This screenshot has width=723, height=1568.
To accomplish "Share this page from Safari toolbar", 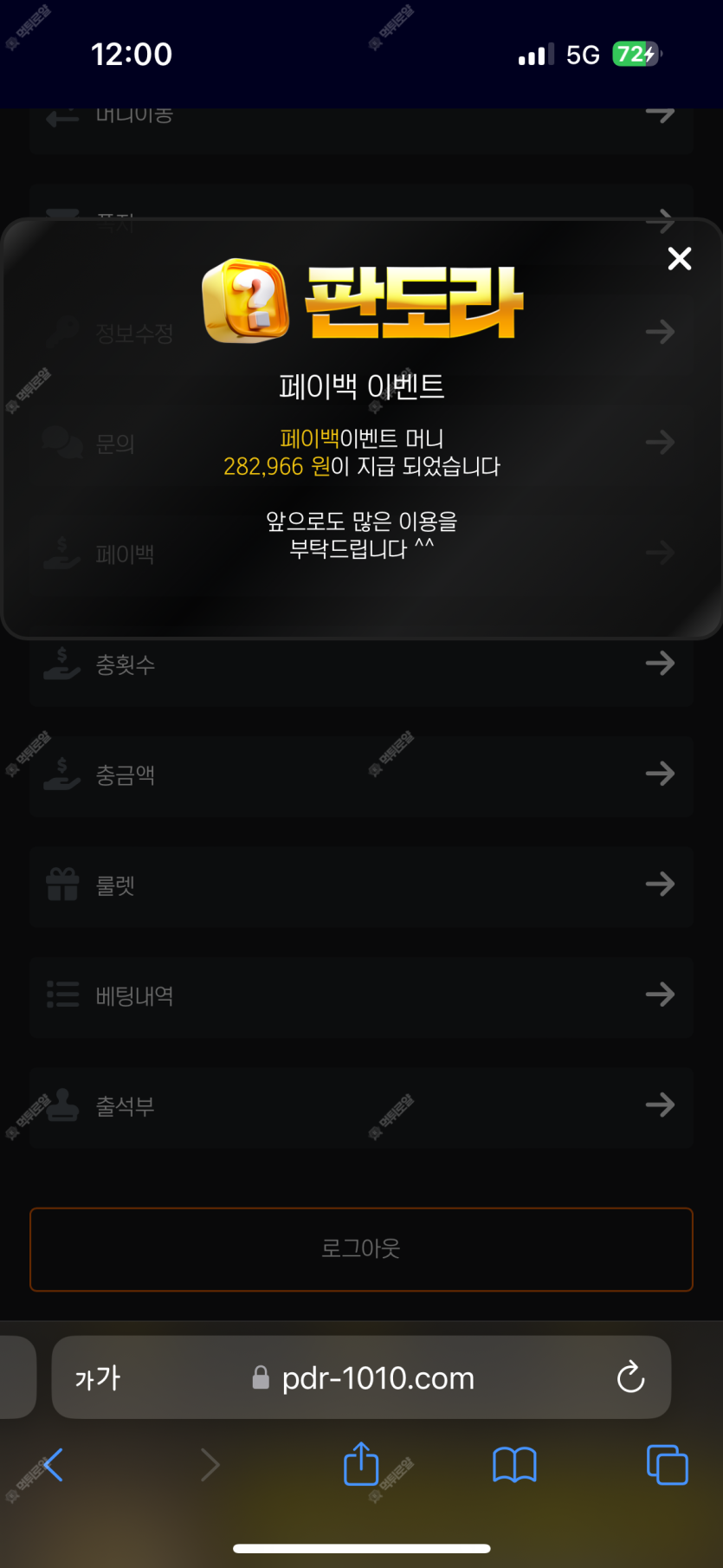I will coord(361,1465).
